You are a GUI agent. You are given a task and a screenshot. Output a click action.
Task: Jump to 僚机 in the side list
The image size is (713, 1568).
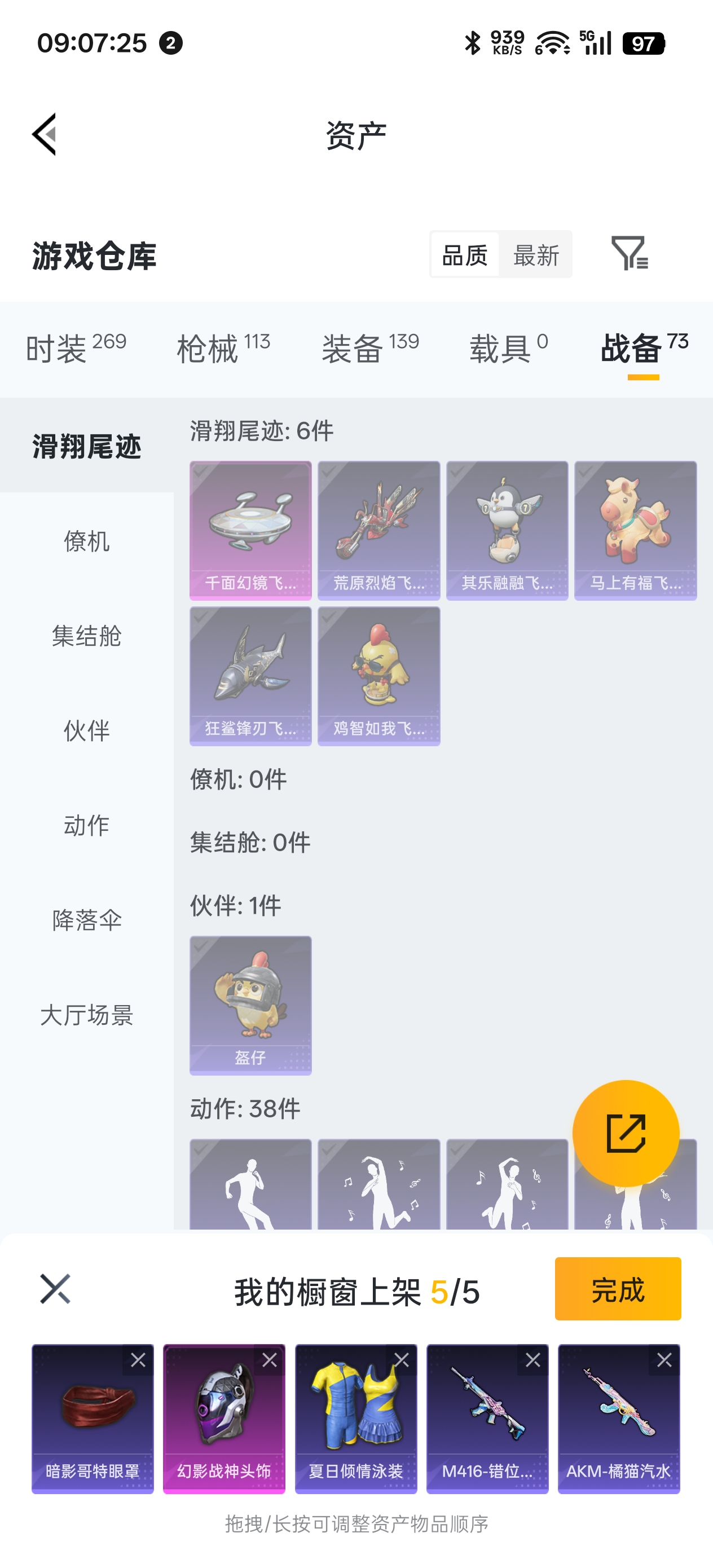[86, 540]
